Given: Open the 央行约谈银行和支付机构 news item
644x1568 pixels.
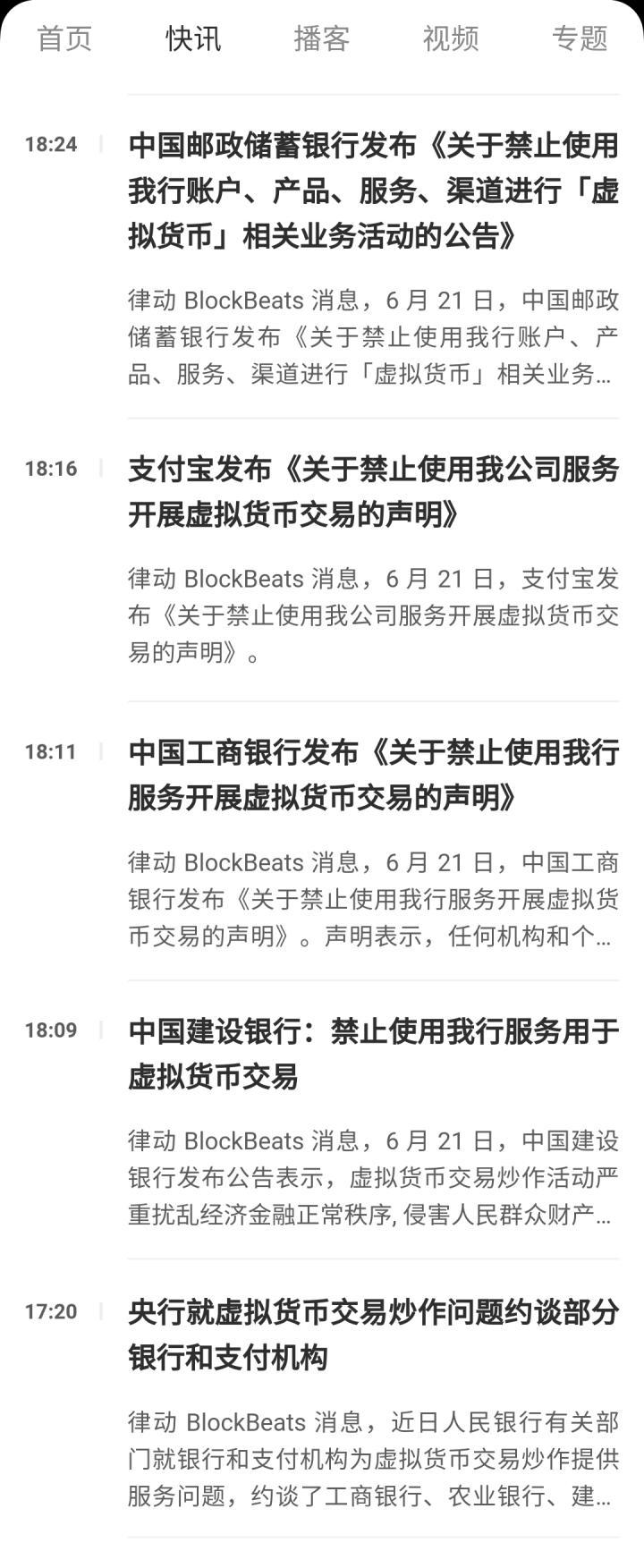Looking at the screenshot, I should (373, 1335).
